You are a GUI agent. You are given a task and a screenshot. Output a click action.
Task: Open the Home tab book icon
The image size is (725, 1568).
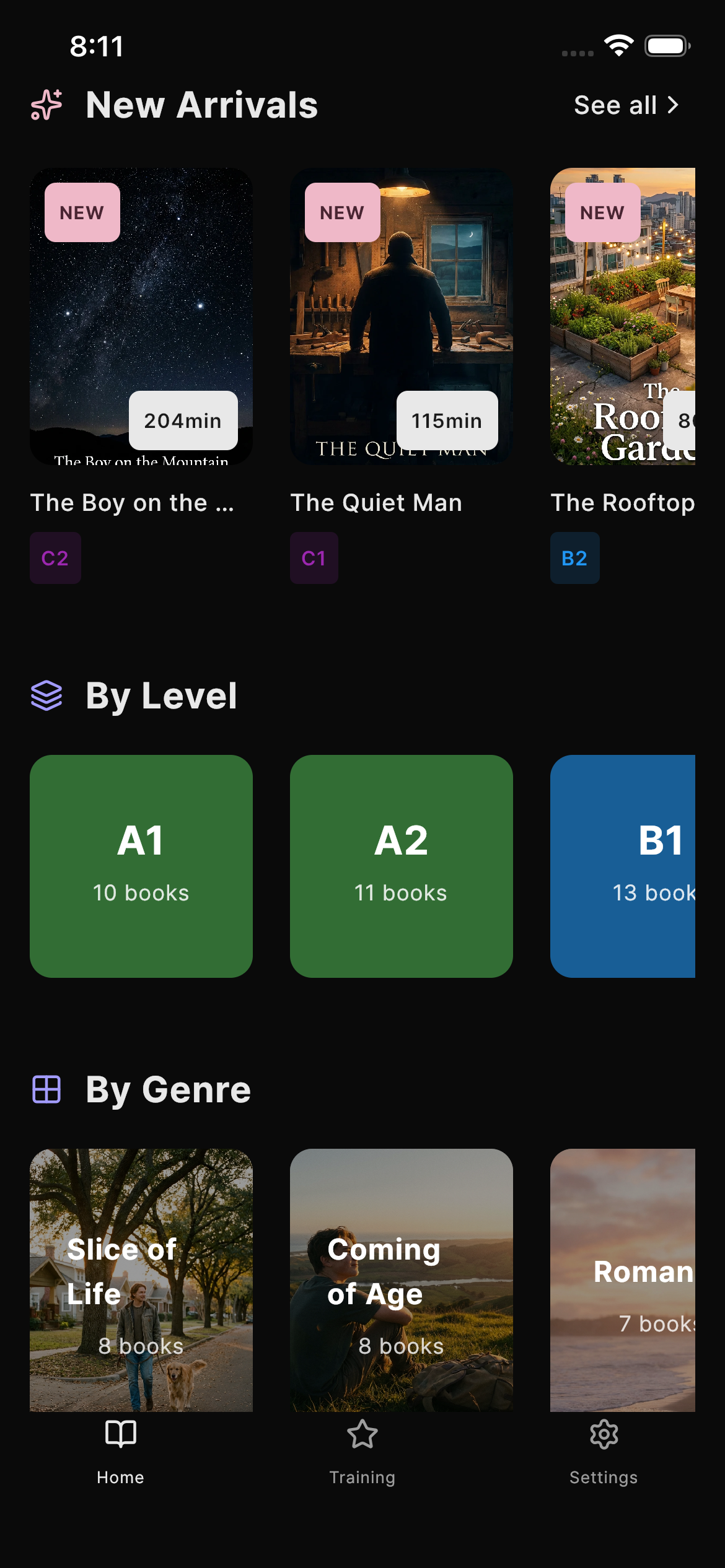120,1434
